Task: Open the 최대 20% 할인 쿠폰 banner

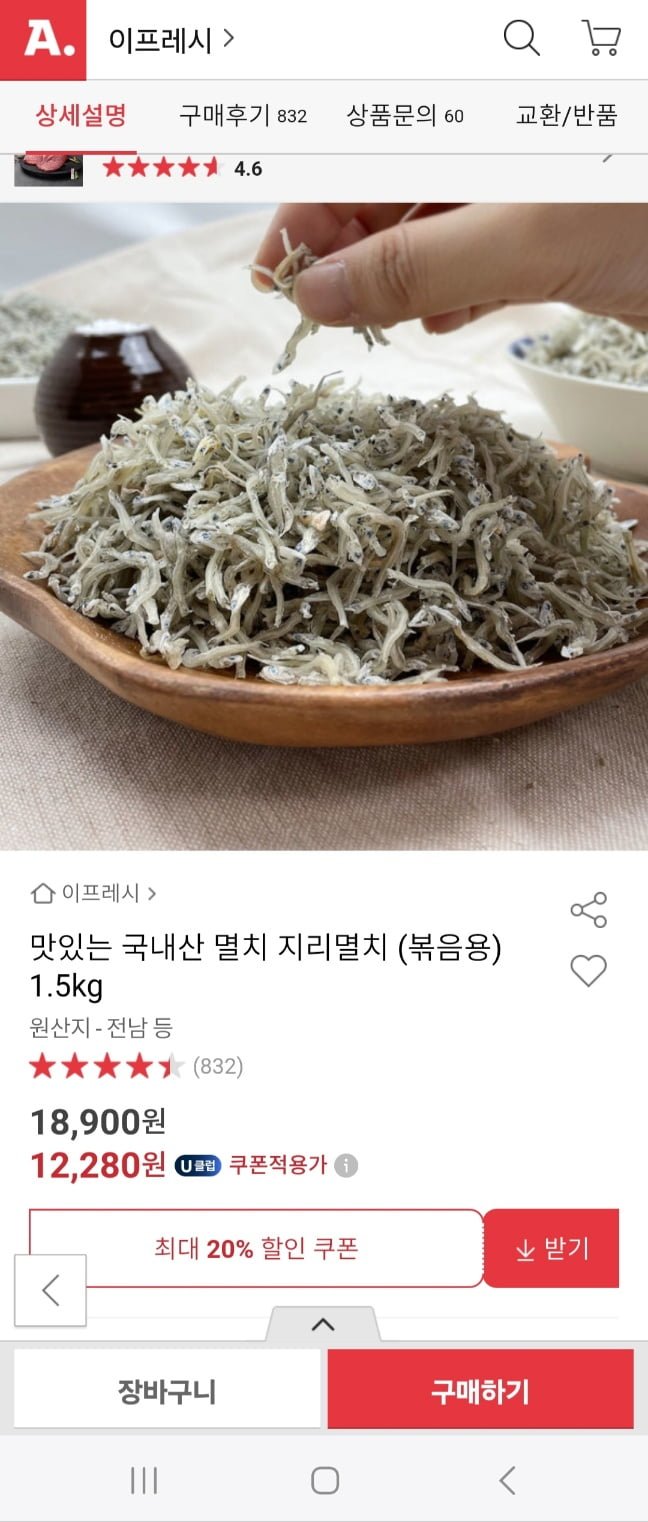Action: 256,1249
